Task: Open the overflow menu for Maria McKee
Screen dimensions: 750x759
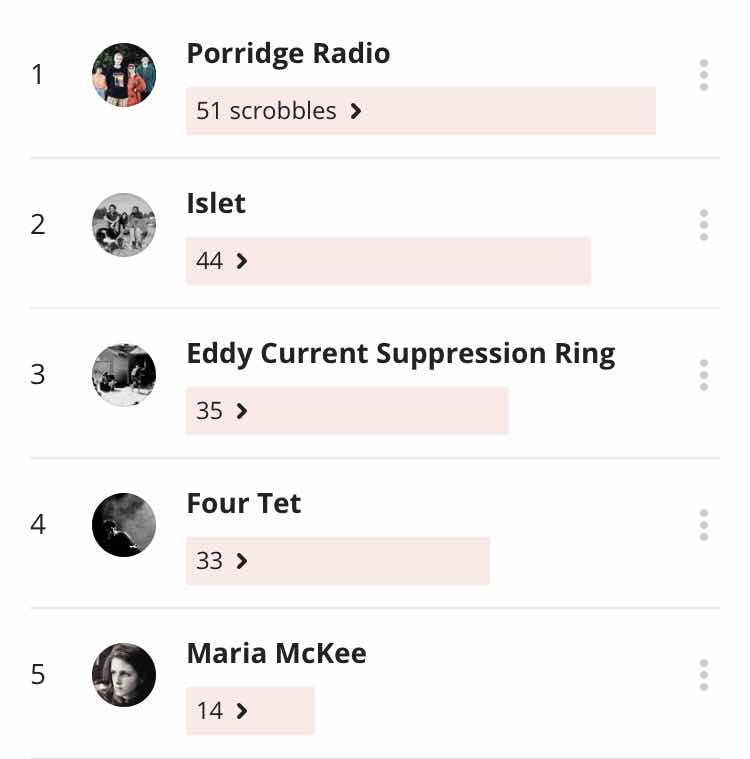Action: pos(704,675)
